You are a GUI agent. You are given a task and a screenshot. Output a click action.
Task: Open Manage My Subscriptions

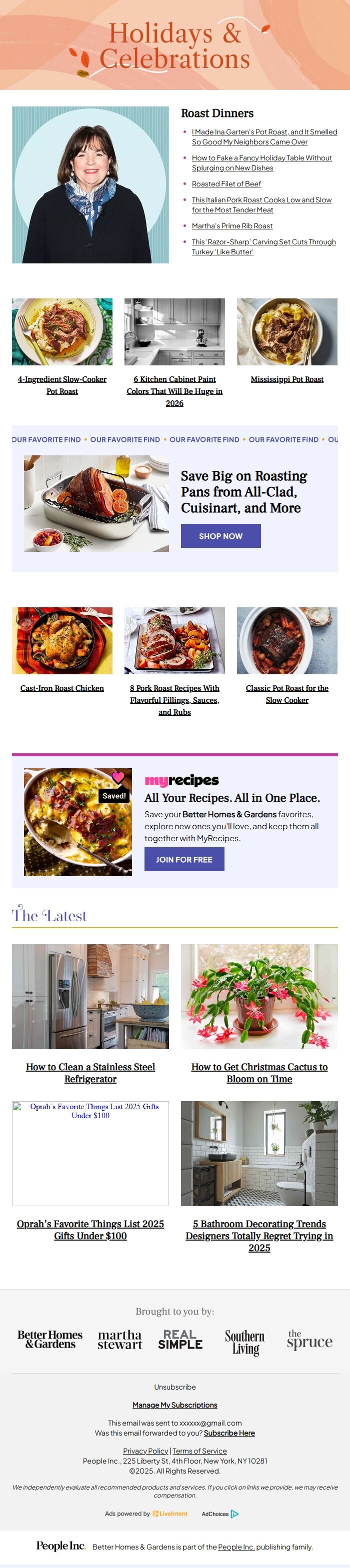pos(174,1405)
